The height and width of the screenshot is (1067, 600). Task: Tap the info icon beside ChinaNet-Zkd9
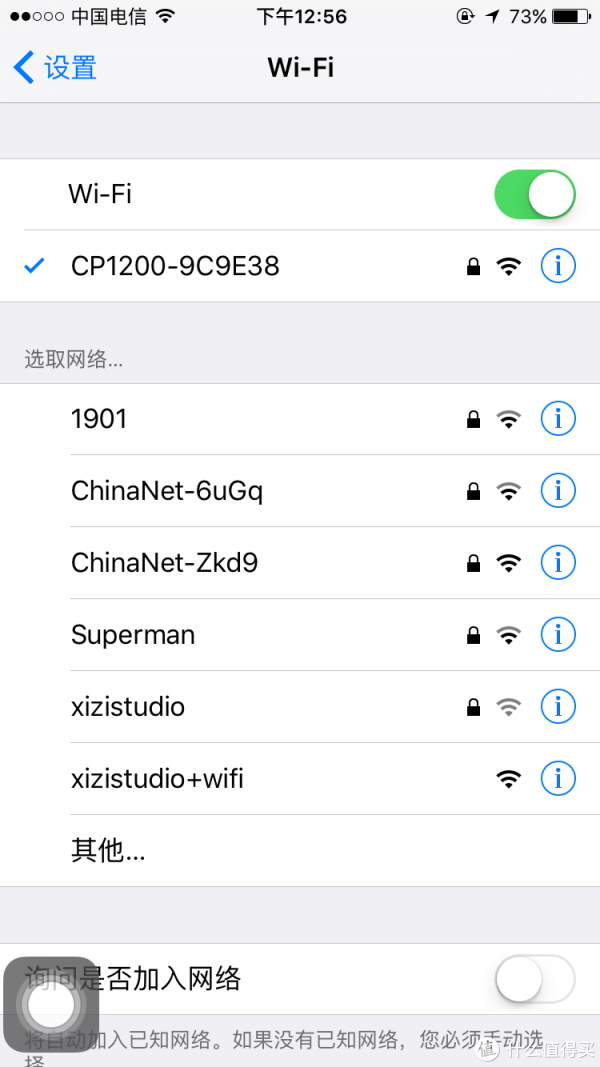[x=559, y=563]
